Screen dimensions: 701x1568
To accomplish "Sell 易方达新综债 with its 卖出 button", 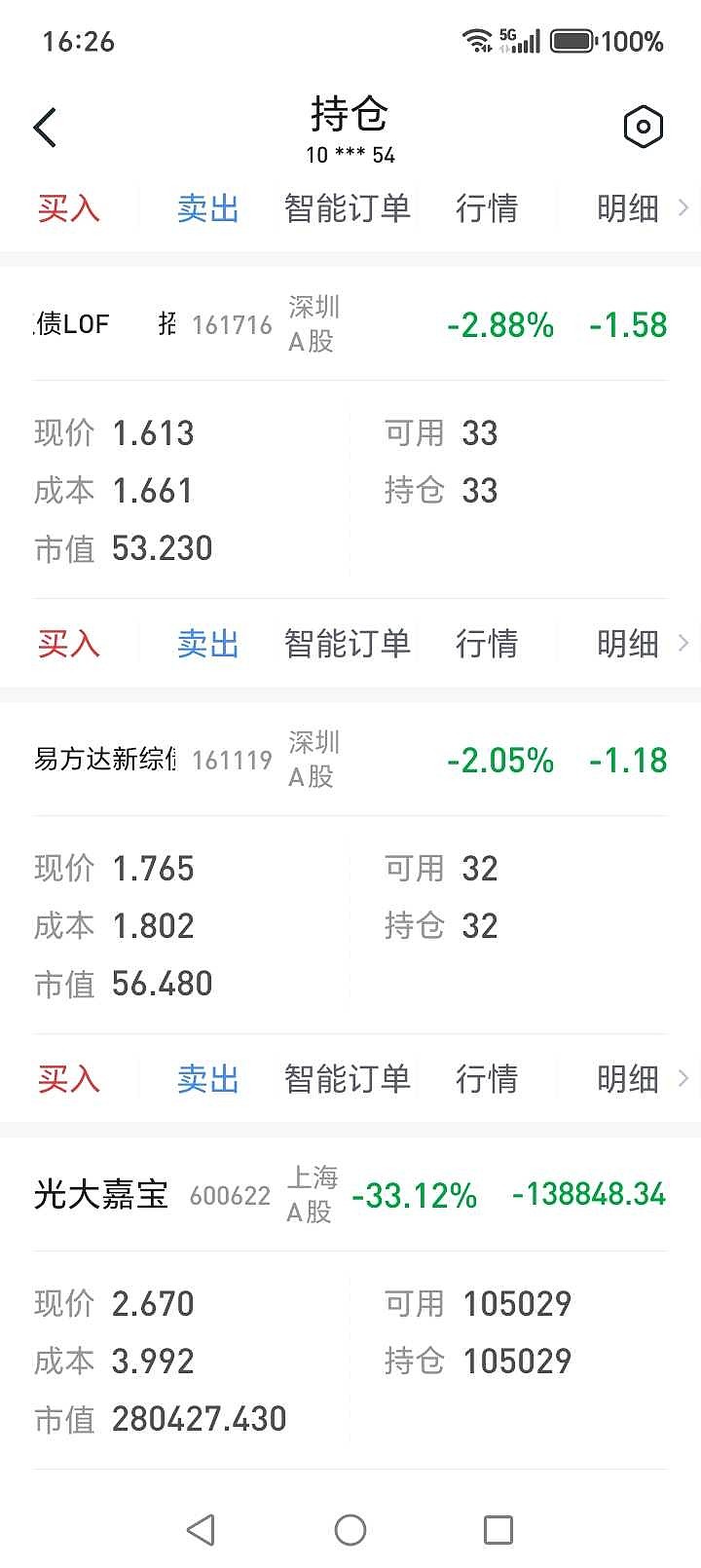I will tap(206, 643).
